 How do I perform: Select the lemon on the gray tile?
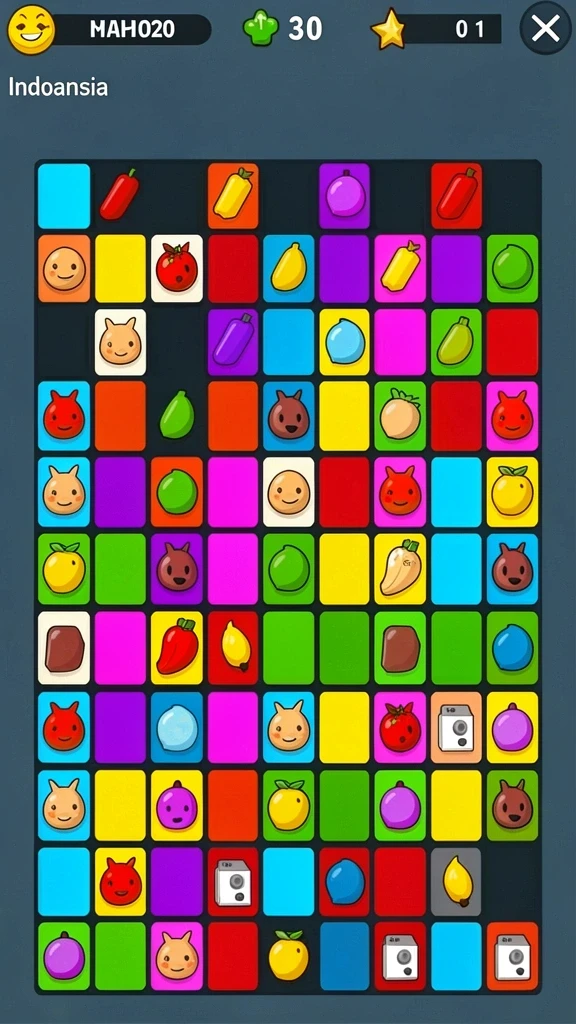pyautogui.click(x=456, y=882)
